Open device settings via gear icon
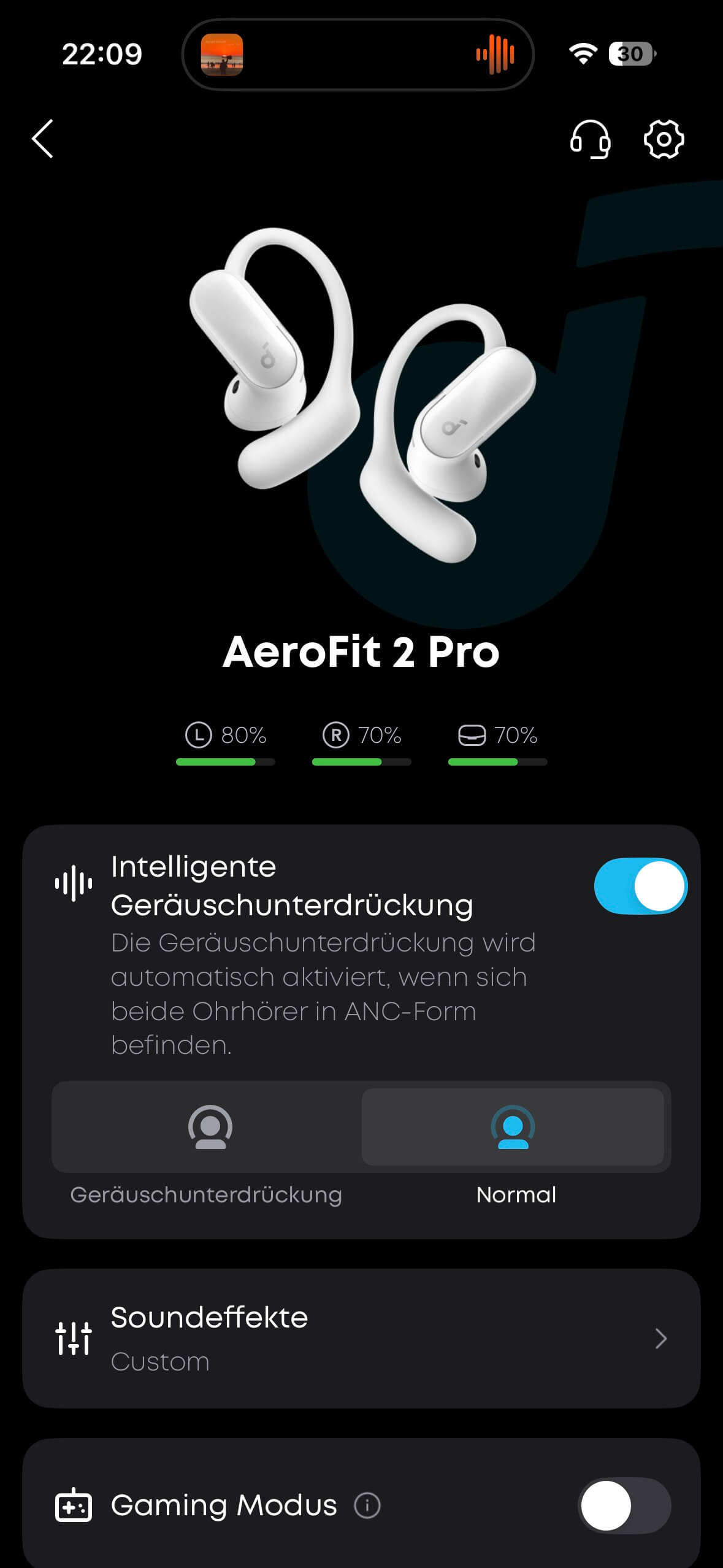The width and height of the screenshot is (723, 1568). (664, 139)
